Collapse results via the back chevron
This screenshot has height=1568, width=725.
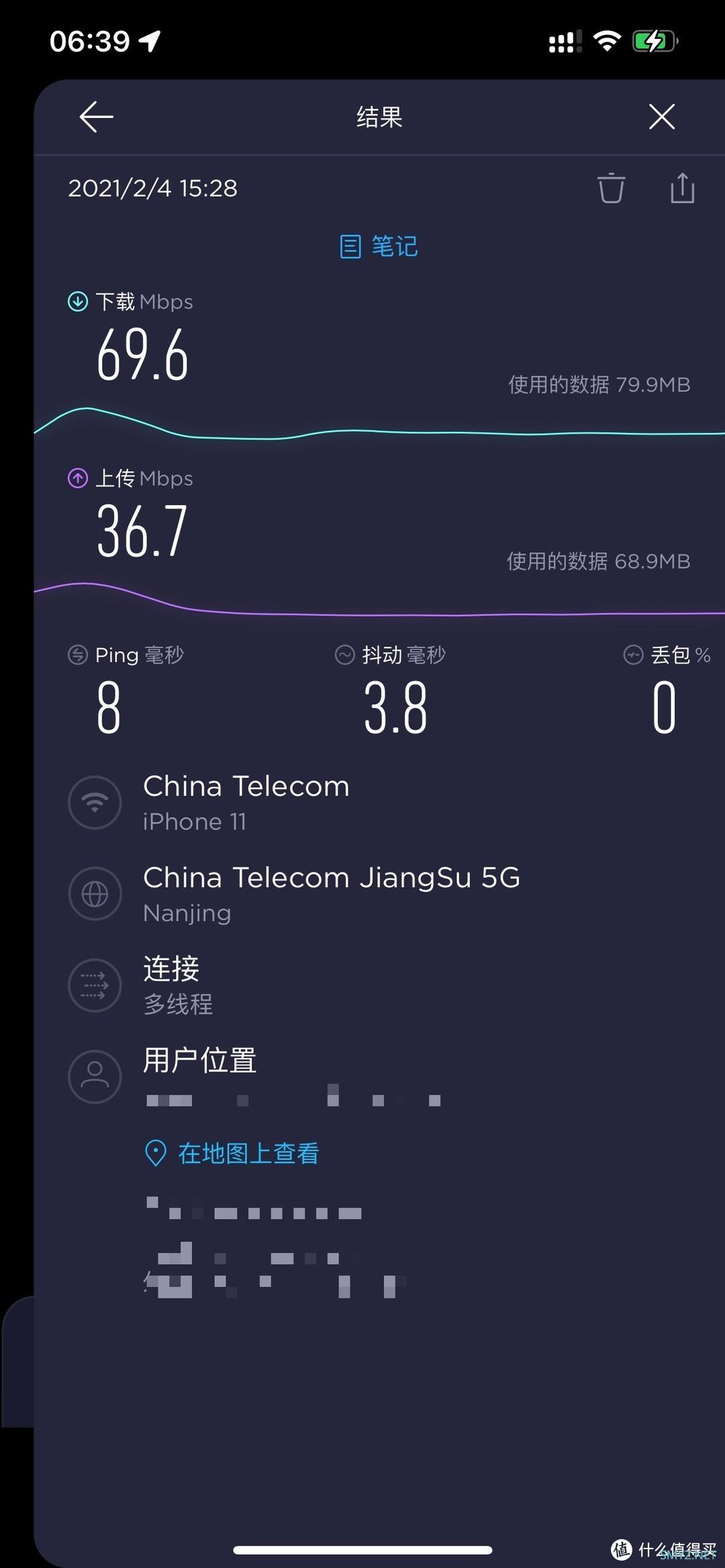pyautogui.click(x=96, y=116)
